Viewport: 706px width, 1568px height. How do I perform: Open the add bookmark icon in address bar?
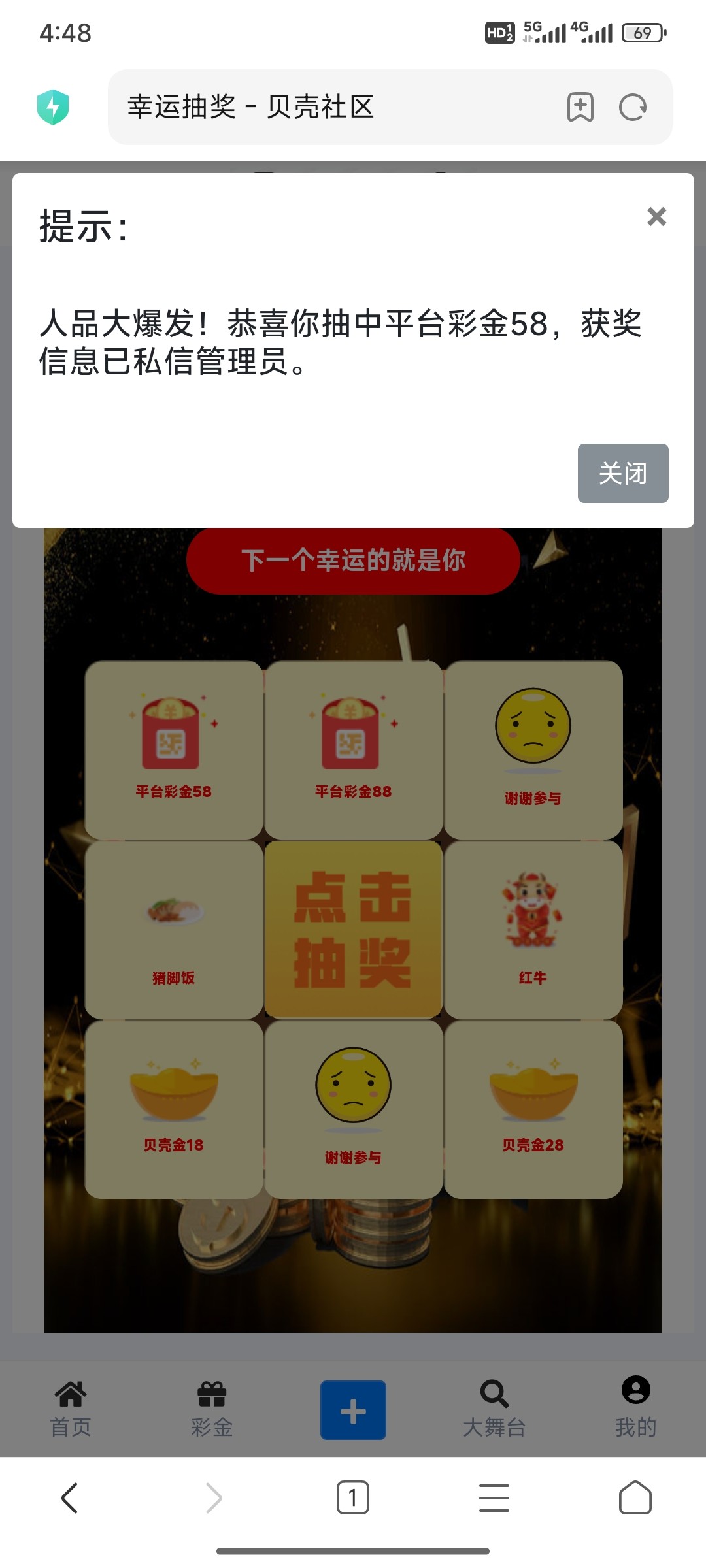(x=580, y=106)
